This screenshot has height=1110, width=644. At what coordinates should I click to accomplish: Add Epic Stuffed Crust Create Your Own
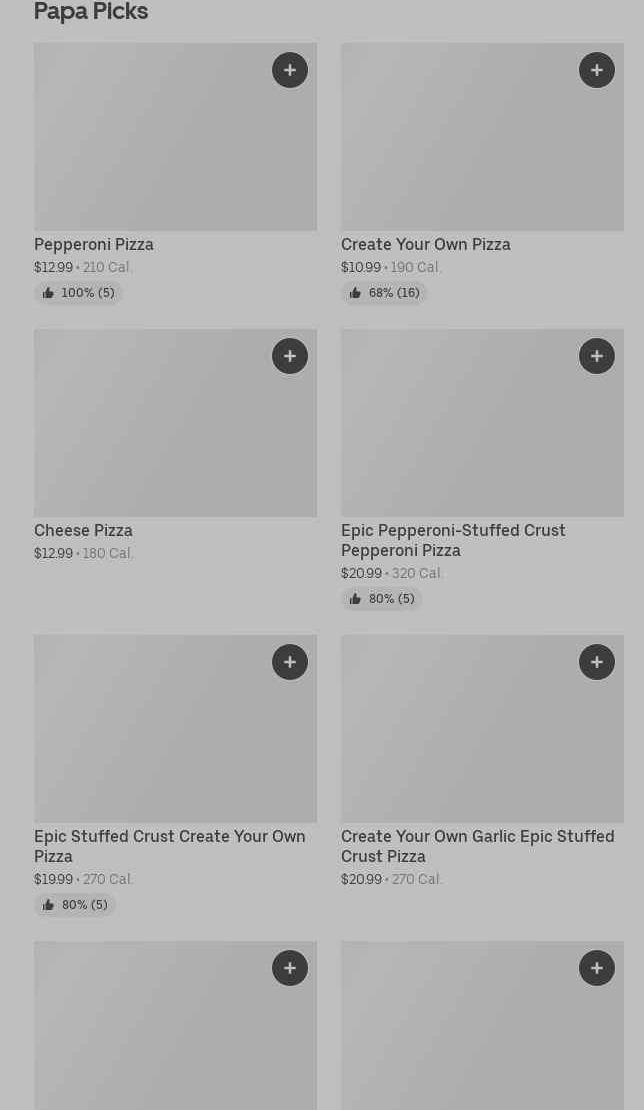290,662
